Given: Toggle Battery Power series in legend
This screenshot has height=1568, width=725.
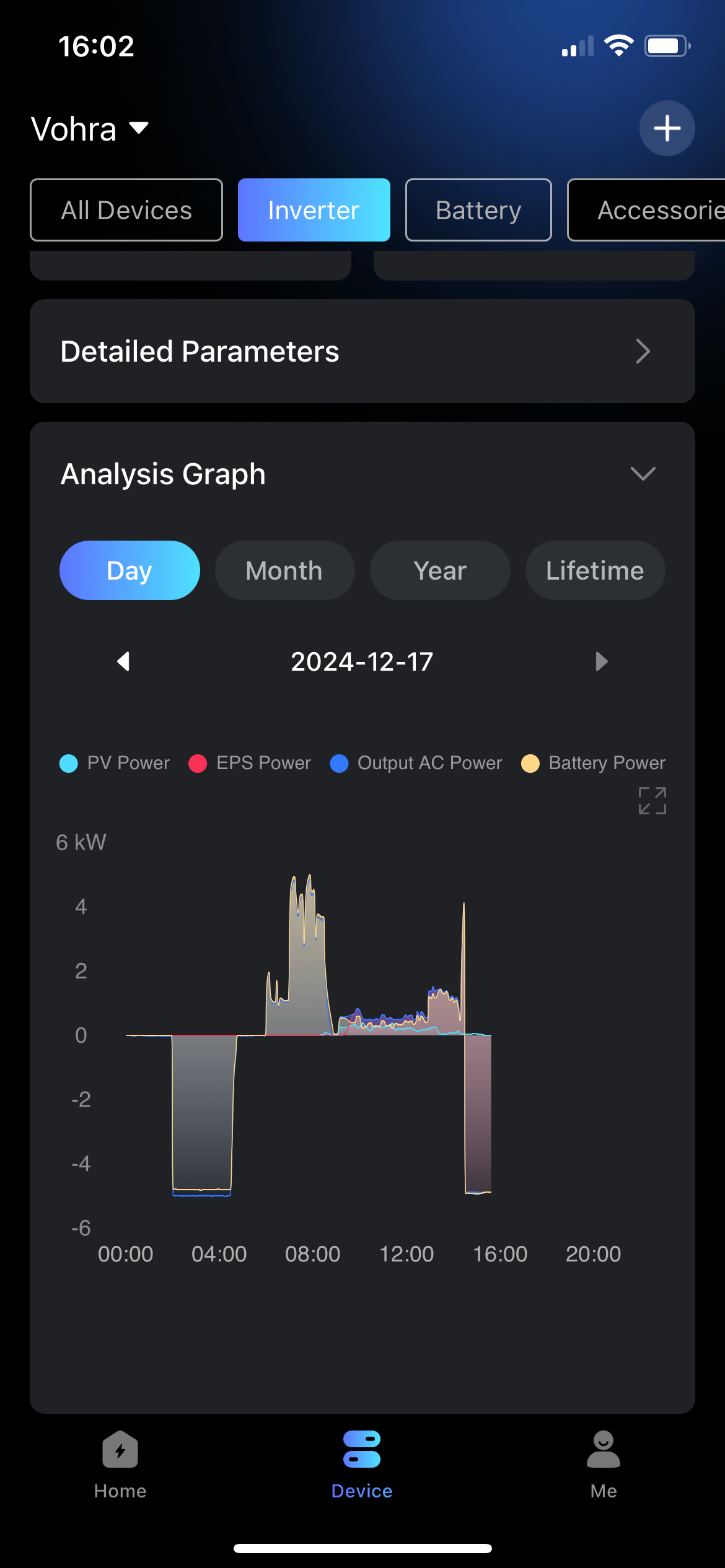Looking at the screenshot, I should [594, 763].
